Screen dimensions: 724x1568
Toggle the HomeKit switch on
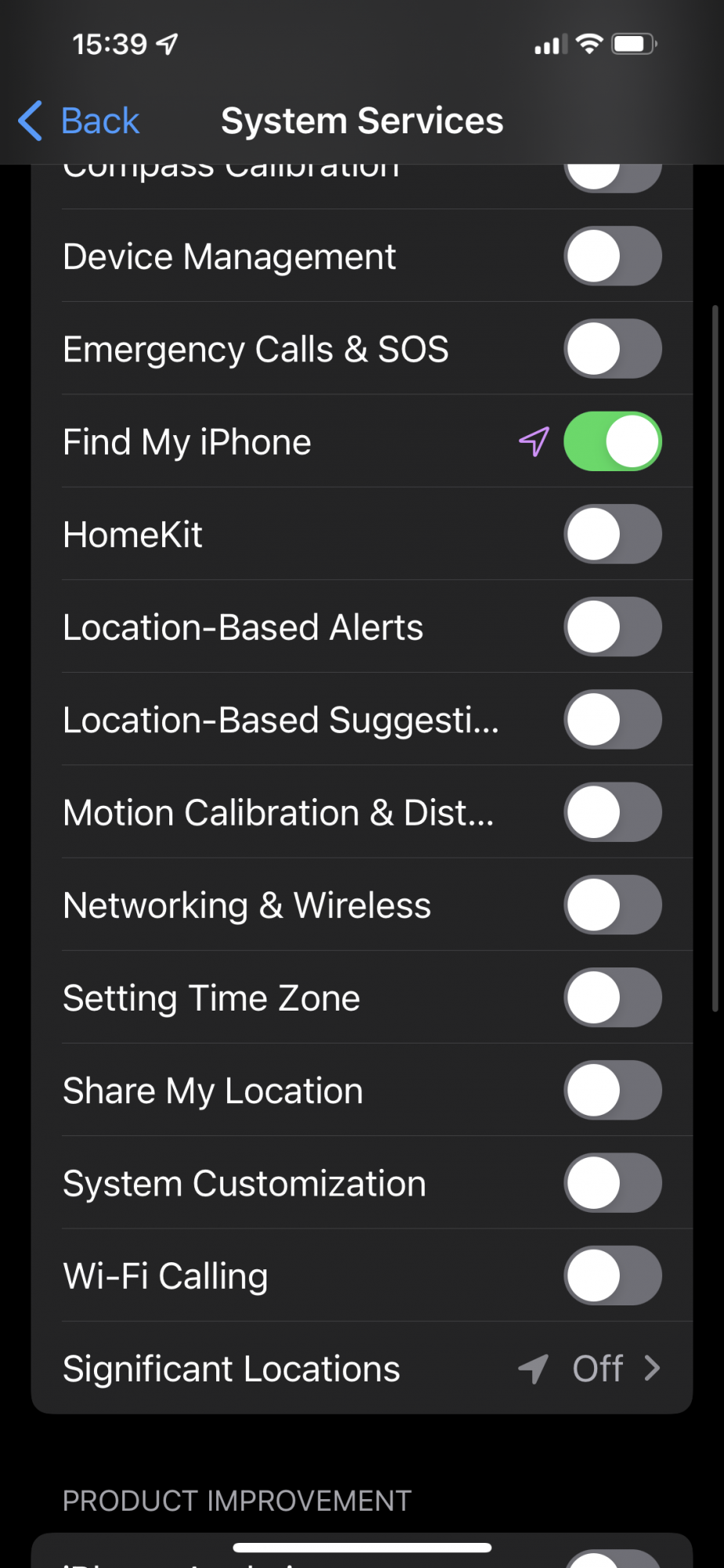[x=612, y=534]
